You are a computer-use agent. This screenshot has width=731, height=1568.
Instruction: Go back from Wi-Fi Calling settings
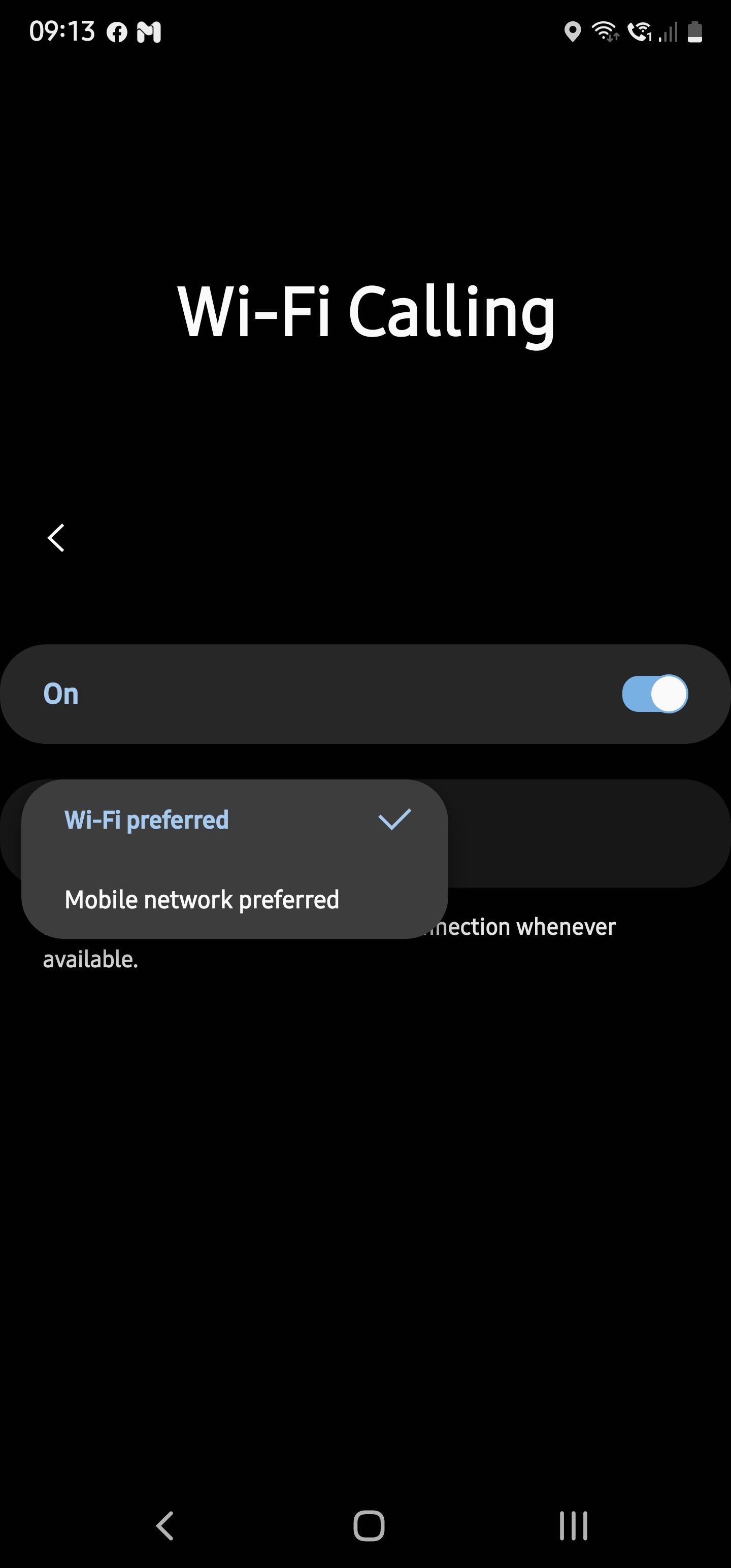click(56, 538)
